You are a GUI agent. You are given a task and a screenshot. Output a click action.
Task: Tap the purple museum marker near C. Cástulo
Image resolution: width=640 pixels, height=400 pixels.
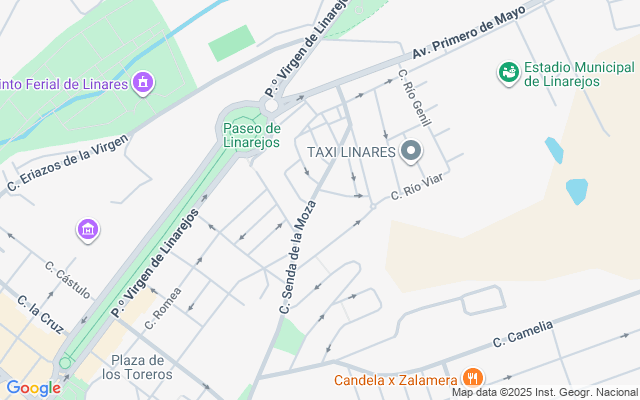pos(88,231)
